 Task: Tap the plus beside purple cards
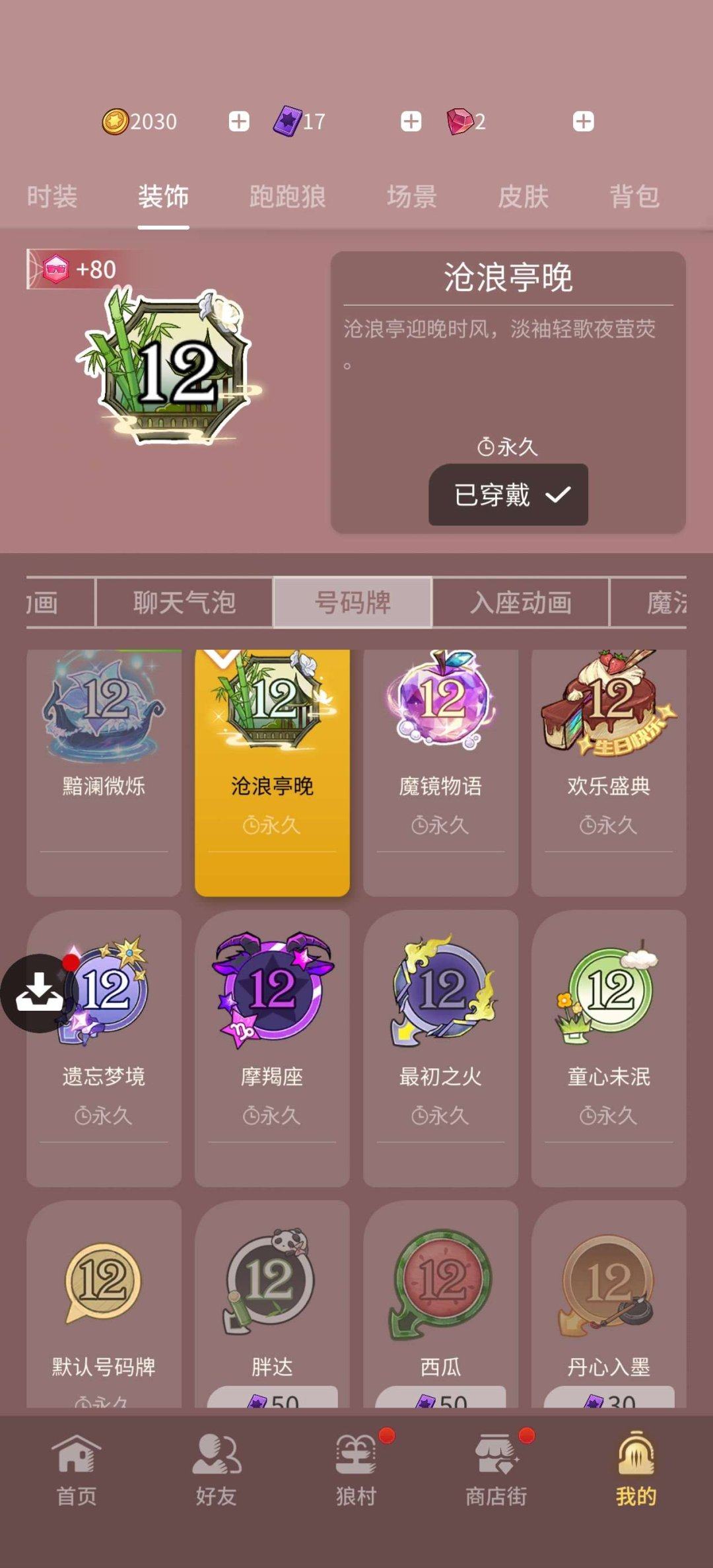click(x=411, y=121)
